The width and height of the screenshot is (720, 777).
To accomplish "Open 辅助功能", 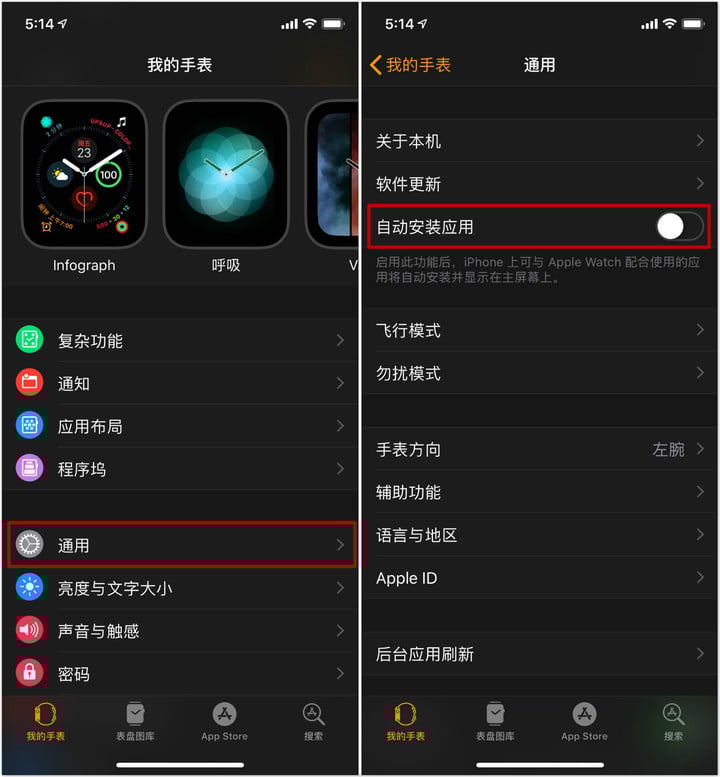I will click(540, 492).
